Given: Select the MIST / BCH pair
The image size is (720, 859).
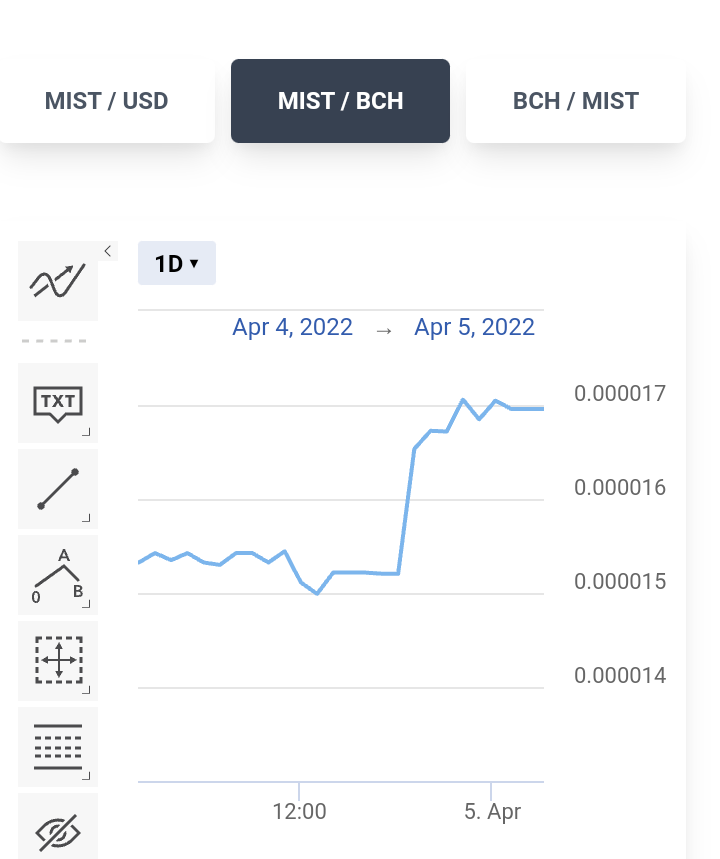Looking at the screenshot, I should (340, 101).
